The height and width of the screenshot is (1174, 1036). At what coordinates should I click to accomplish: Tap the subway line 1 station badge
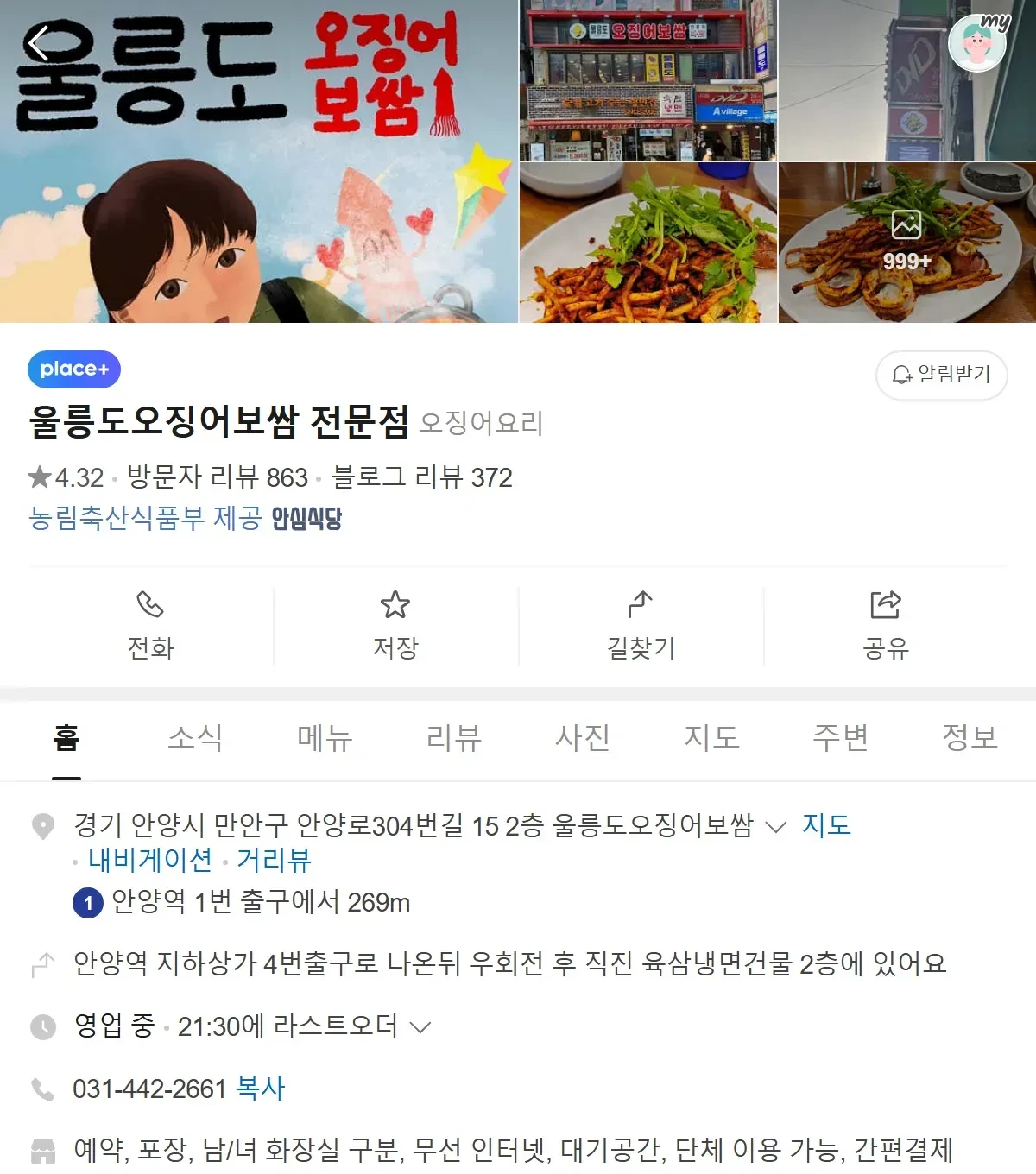(x=86, y=905)
